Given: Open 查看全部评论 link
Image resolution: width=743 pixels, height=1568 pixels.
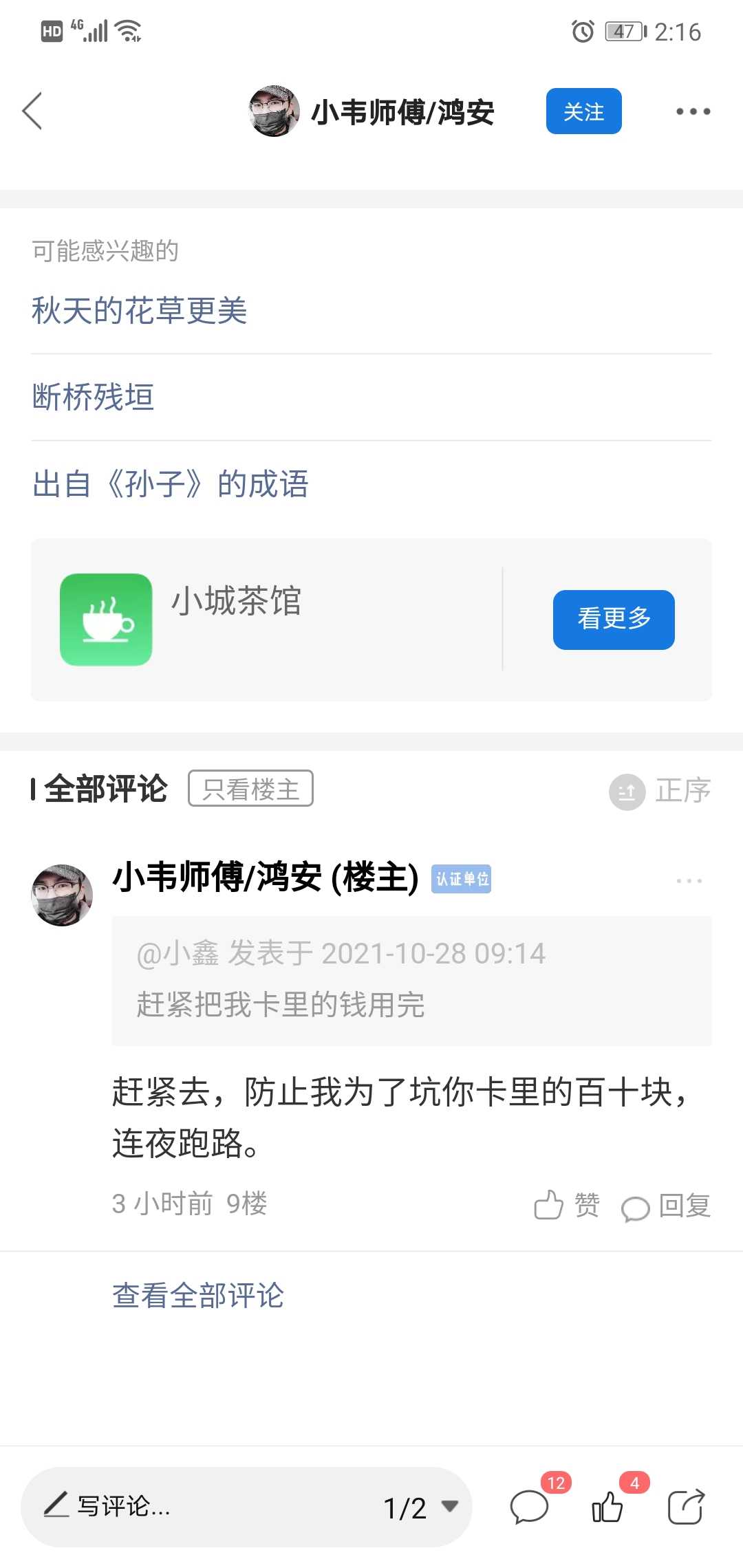Looking at the screenshot, I should click(198, 1296).
